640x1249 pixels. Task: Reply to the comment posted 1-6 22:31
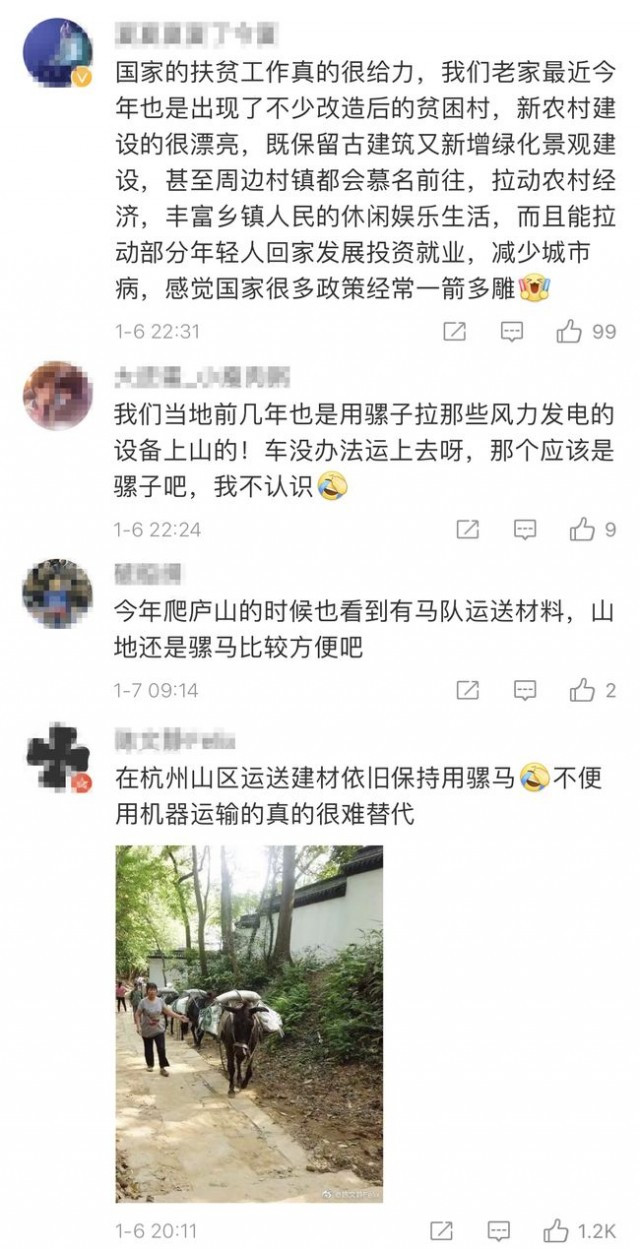[512, 331]
